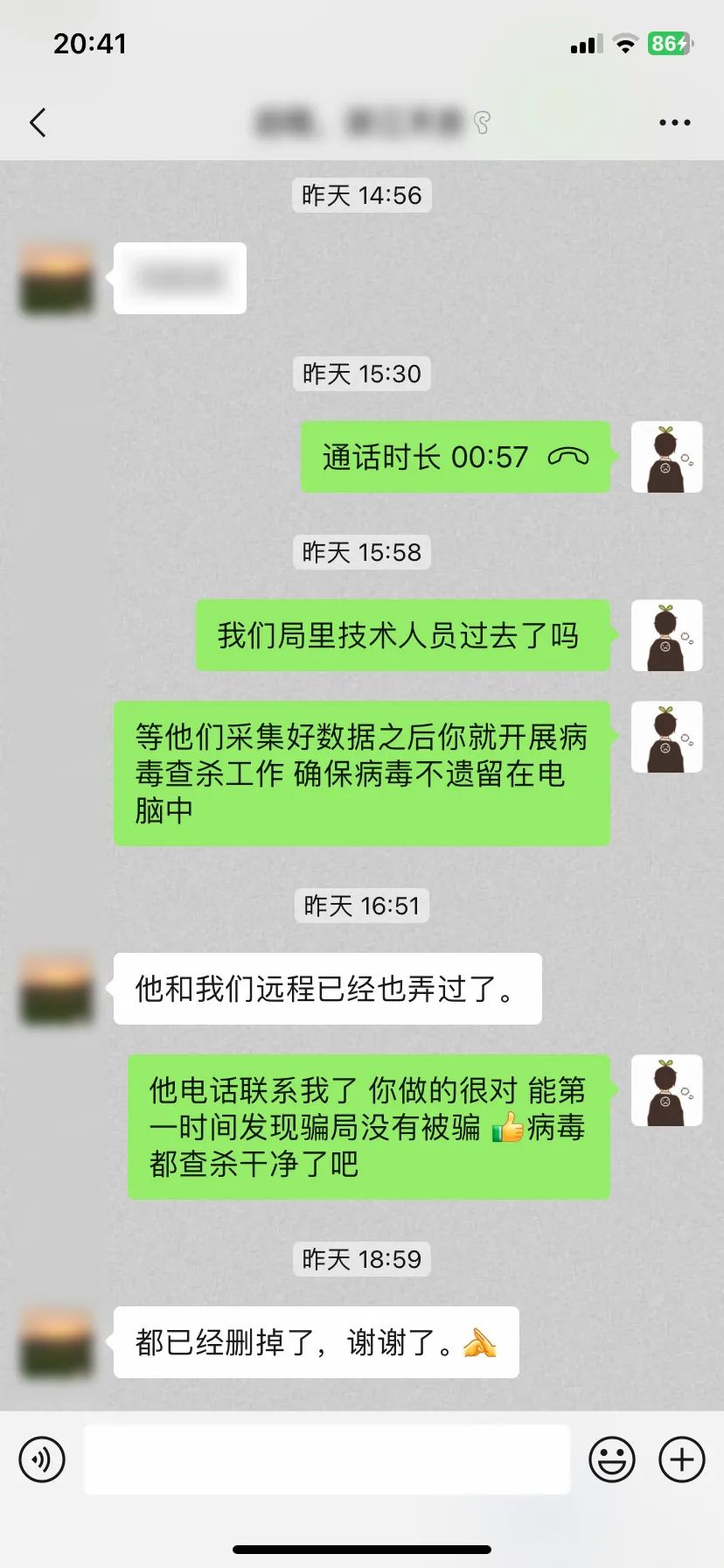
Task: Tap the 通话时长 00:57 call record
Action: (455, 457)
